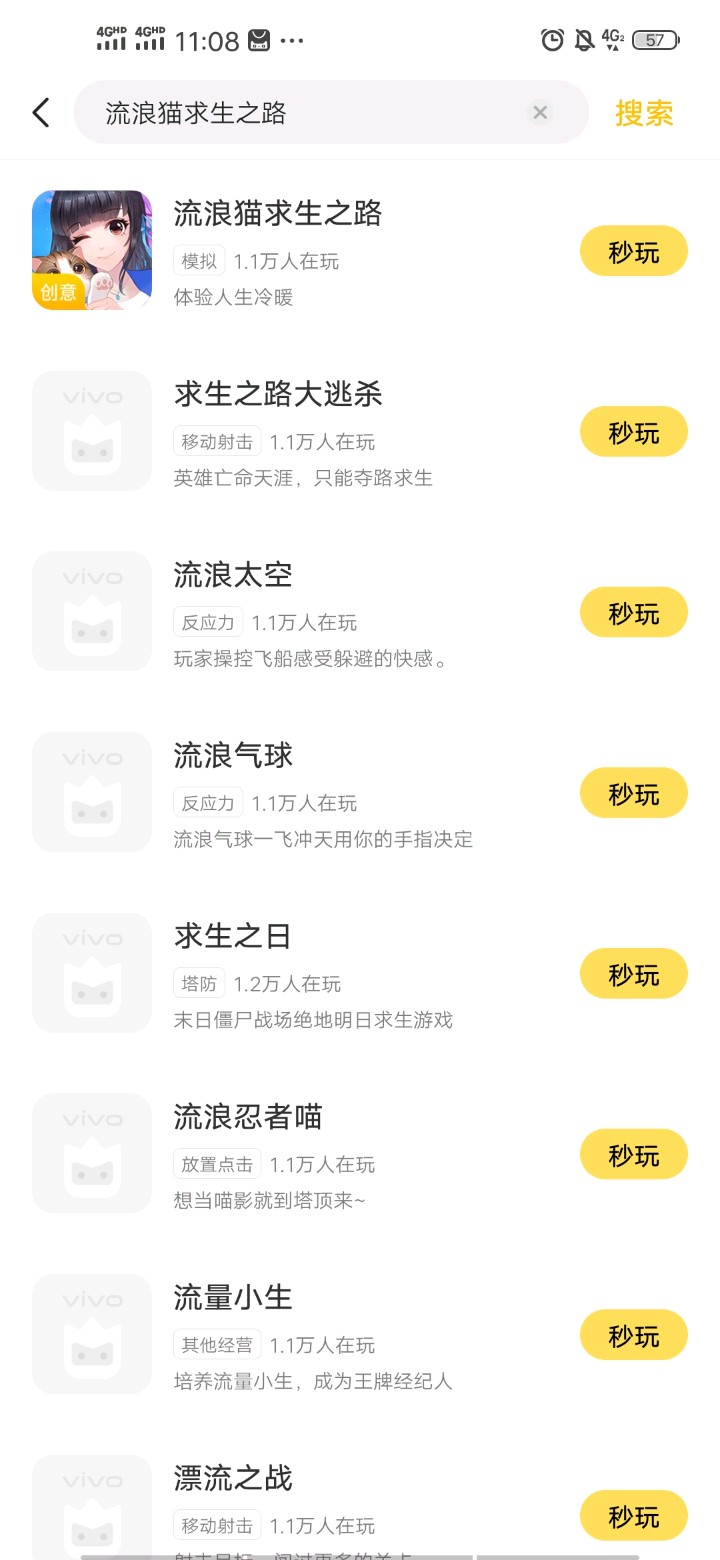The height and width of the screenshot is (1560, 720).
Task: View the 流量小生 game entry
Action: 233,1298
